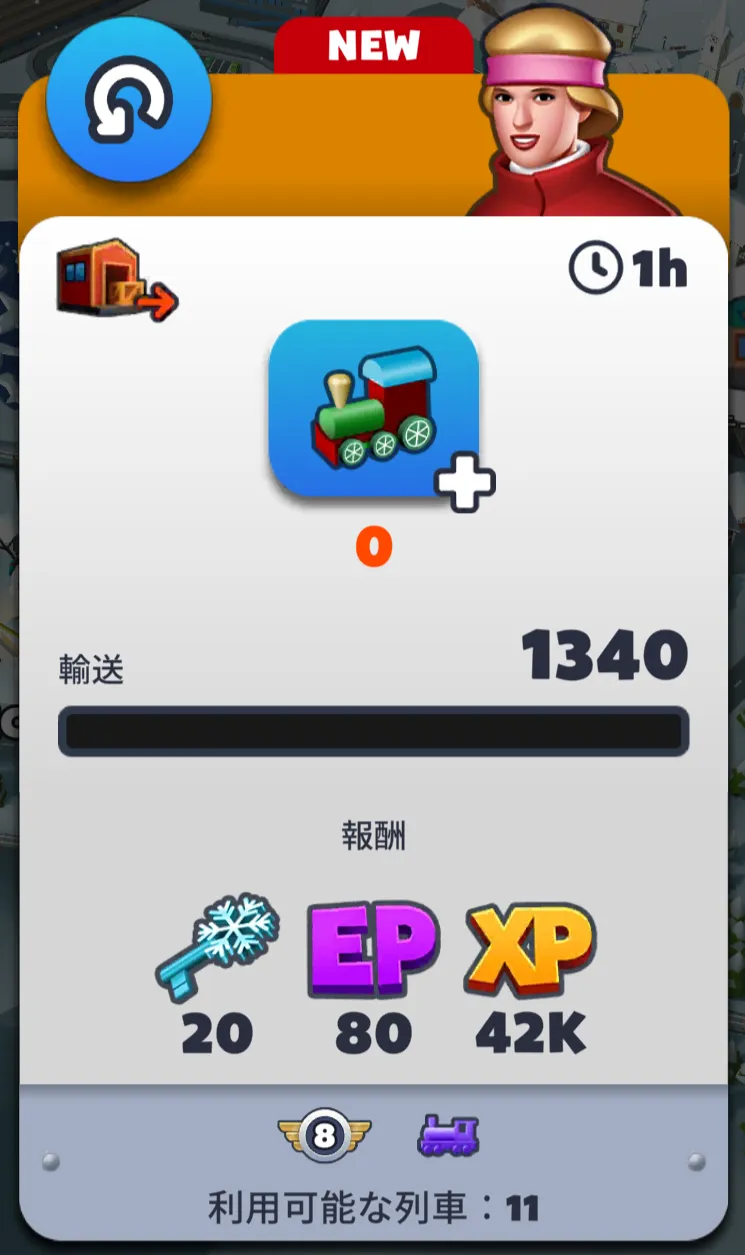Add a train with the locomotive plus tile
The width and height of the screenshot is (745, 1255).
coord(378,411)
